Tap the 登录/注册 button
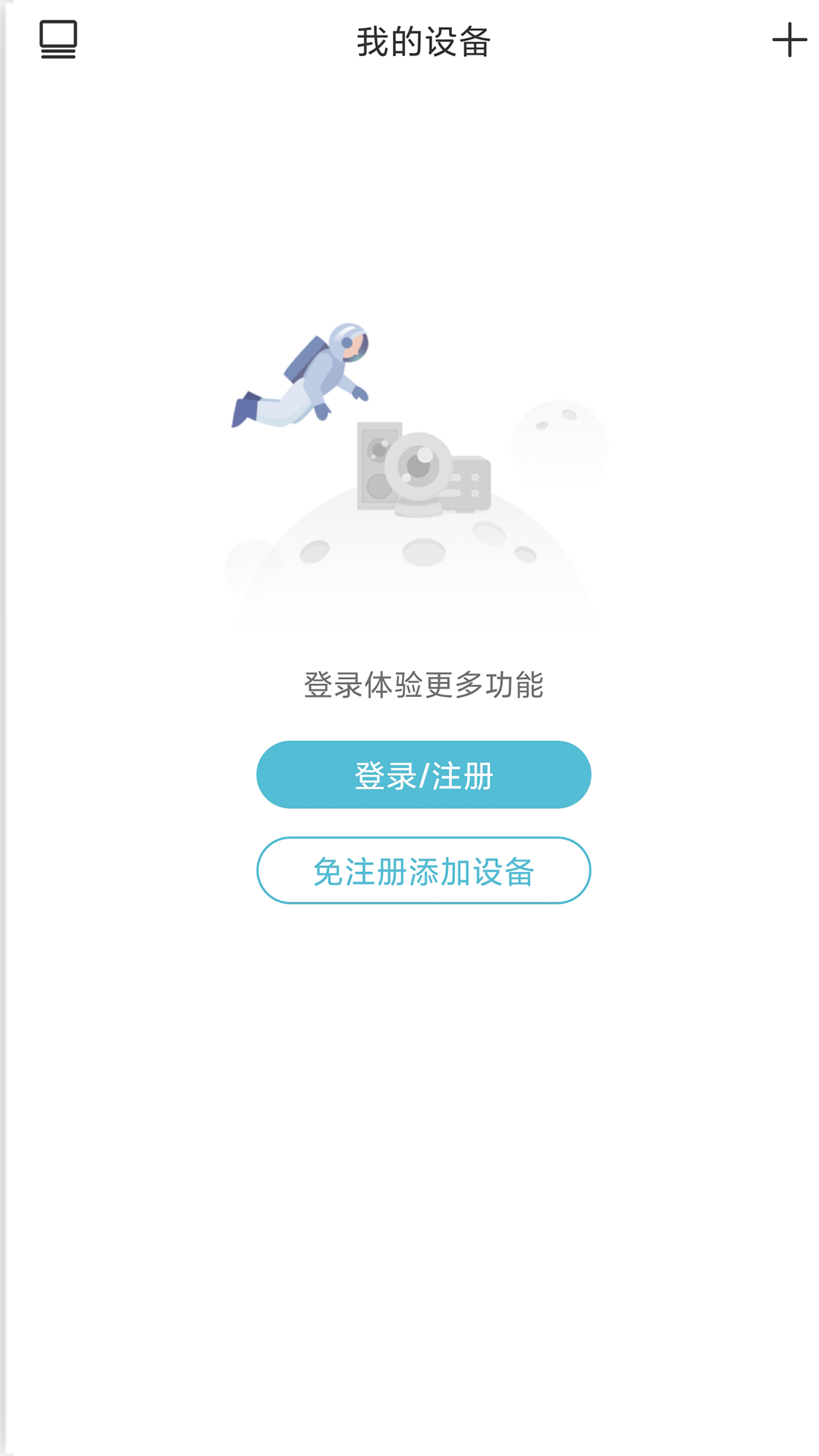This screenshot has height=1456, width=819. [x=423, y=775]
